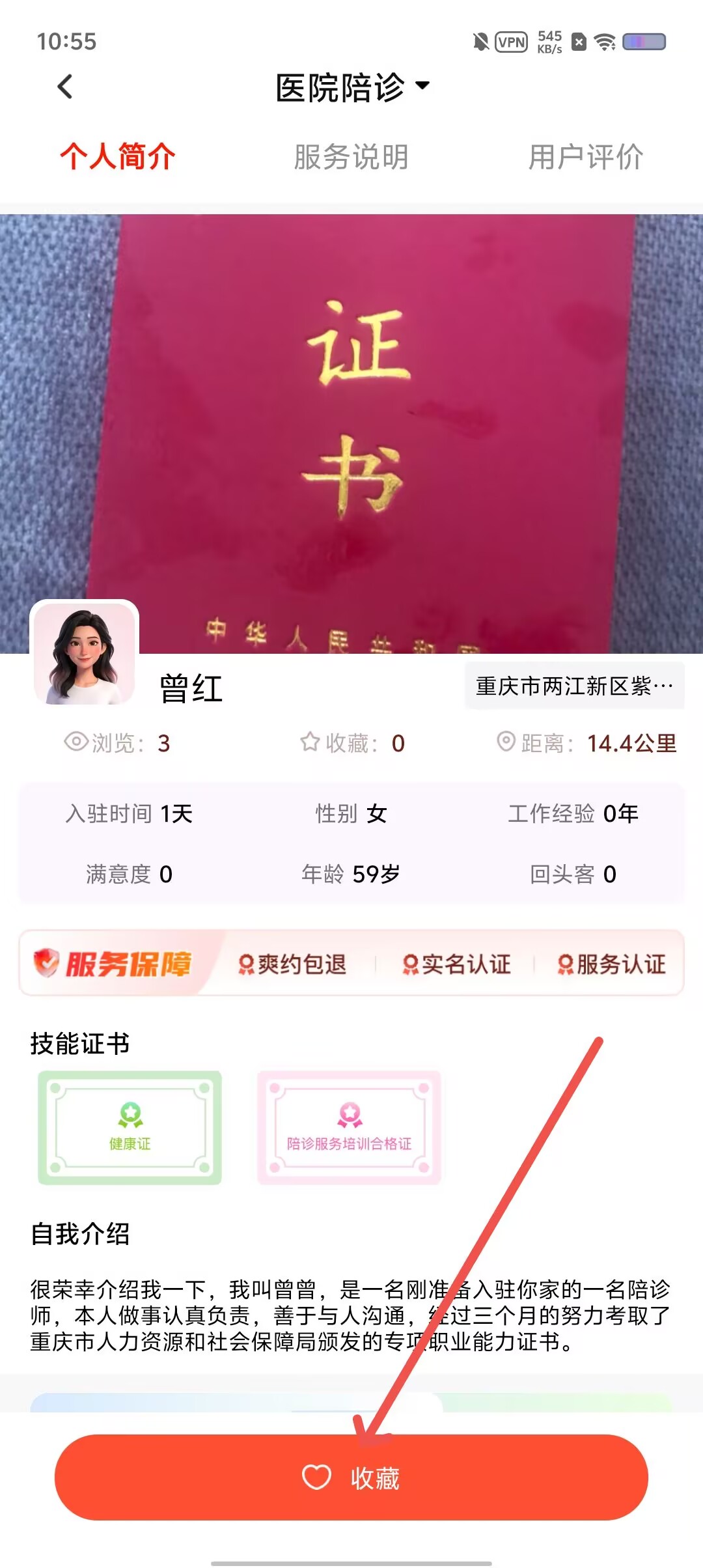The height and width of the screenshot is (1568, 703).
Task: Open the 健康证 certificate
Action: (130, 1127)
